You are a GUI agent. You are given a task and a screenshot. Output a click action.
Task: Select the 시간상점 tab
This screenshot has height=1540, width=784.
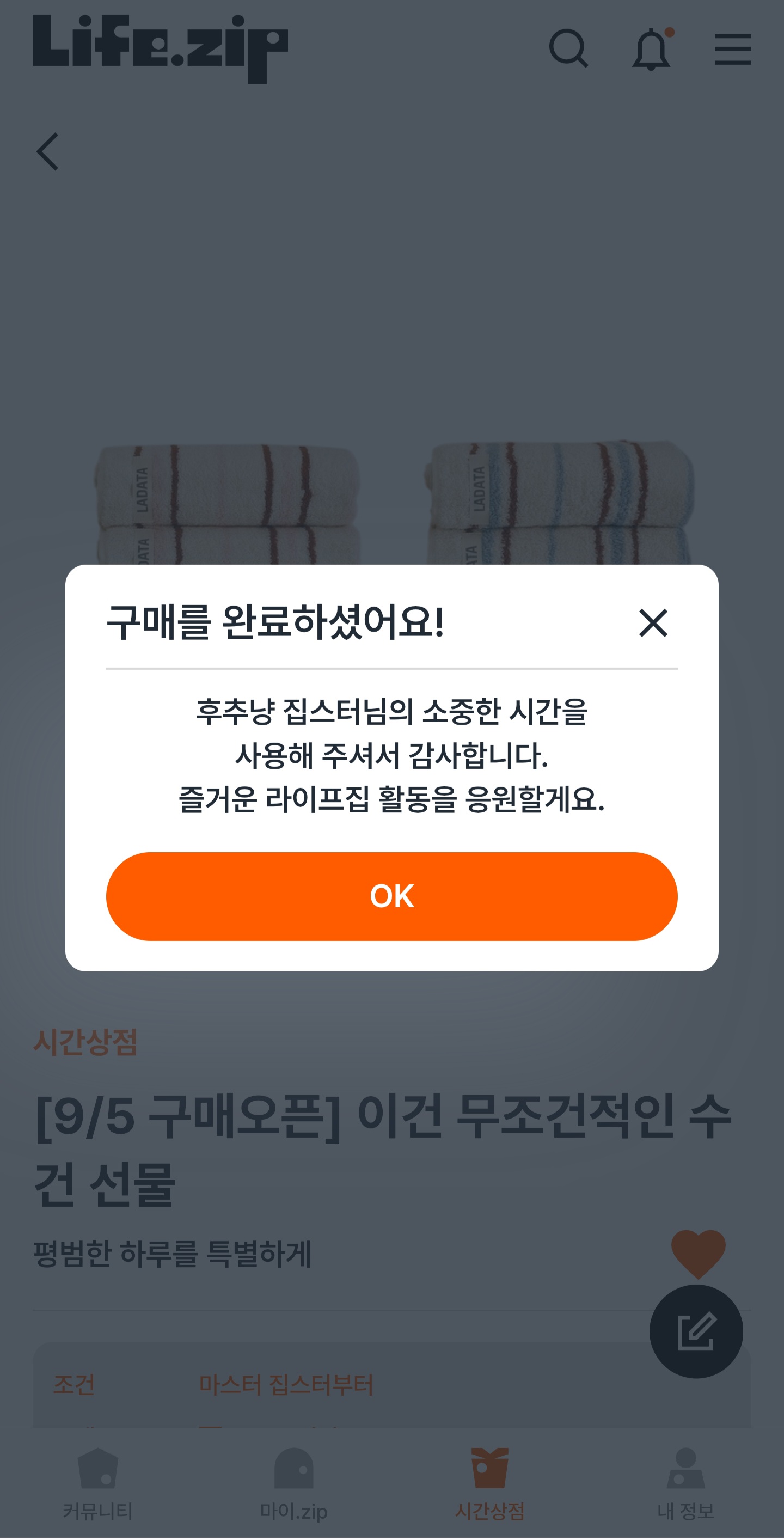[490, 1484]
